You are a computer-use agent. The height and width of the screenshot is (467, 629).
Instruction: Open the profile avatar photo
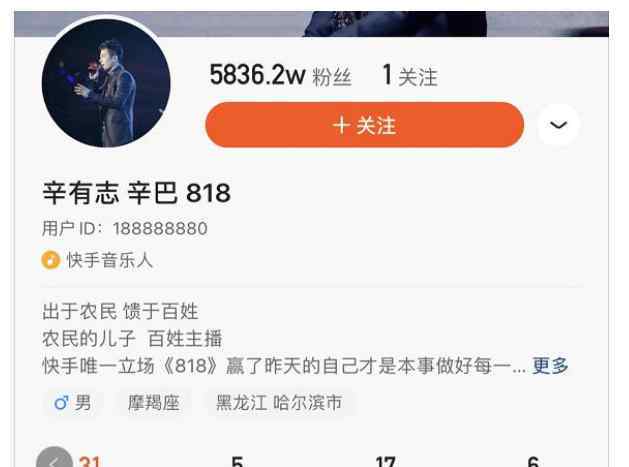click(x=107, y=85)
